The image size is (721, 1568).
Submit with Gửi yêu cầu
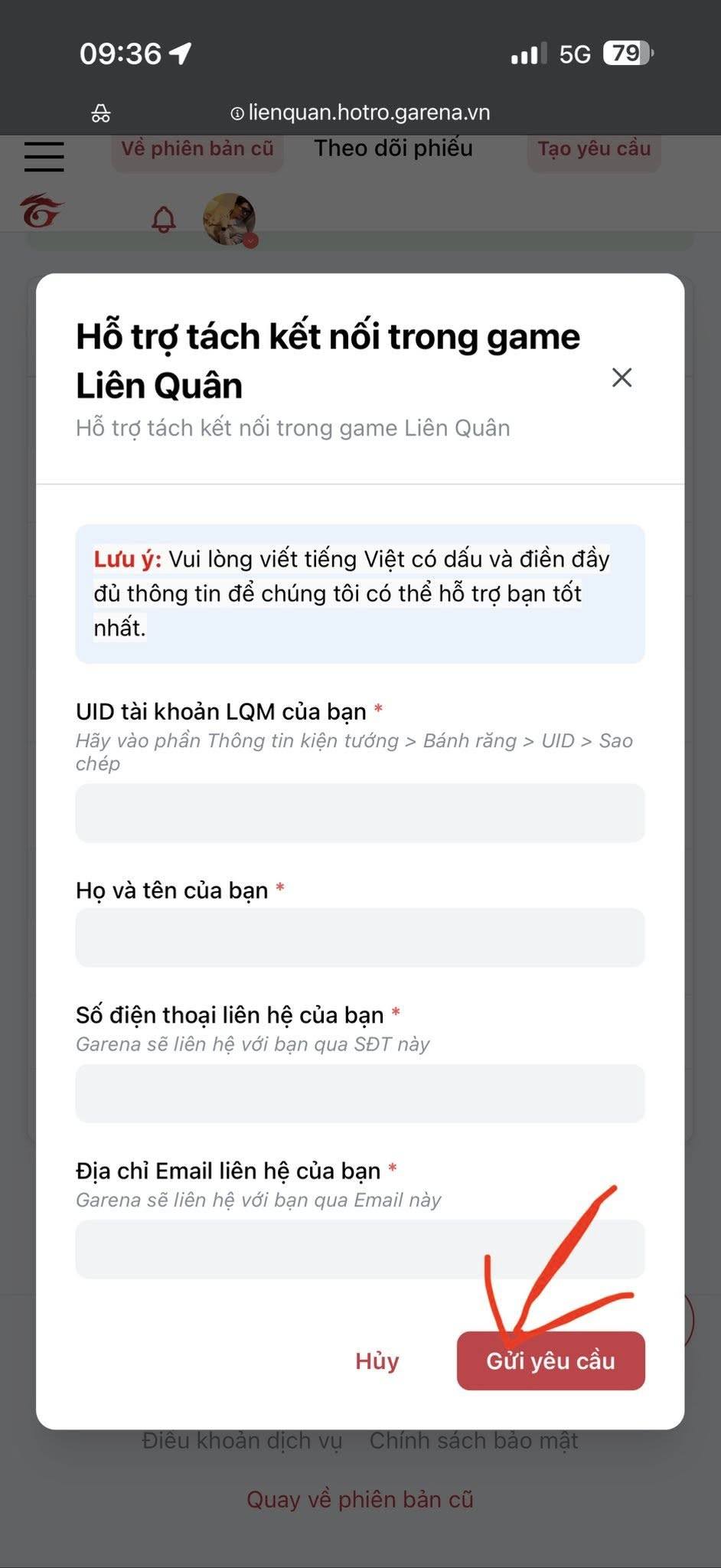pos(550,1361)
